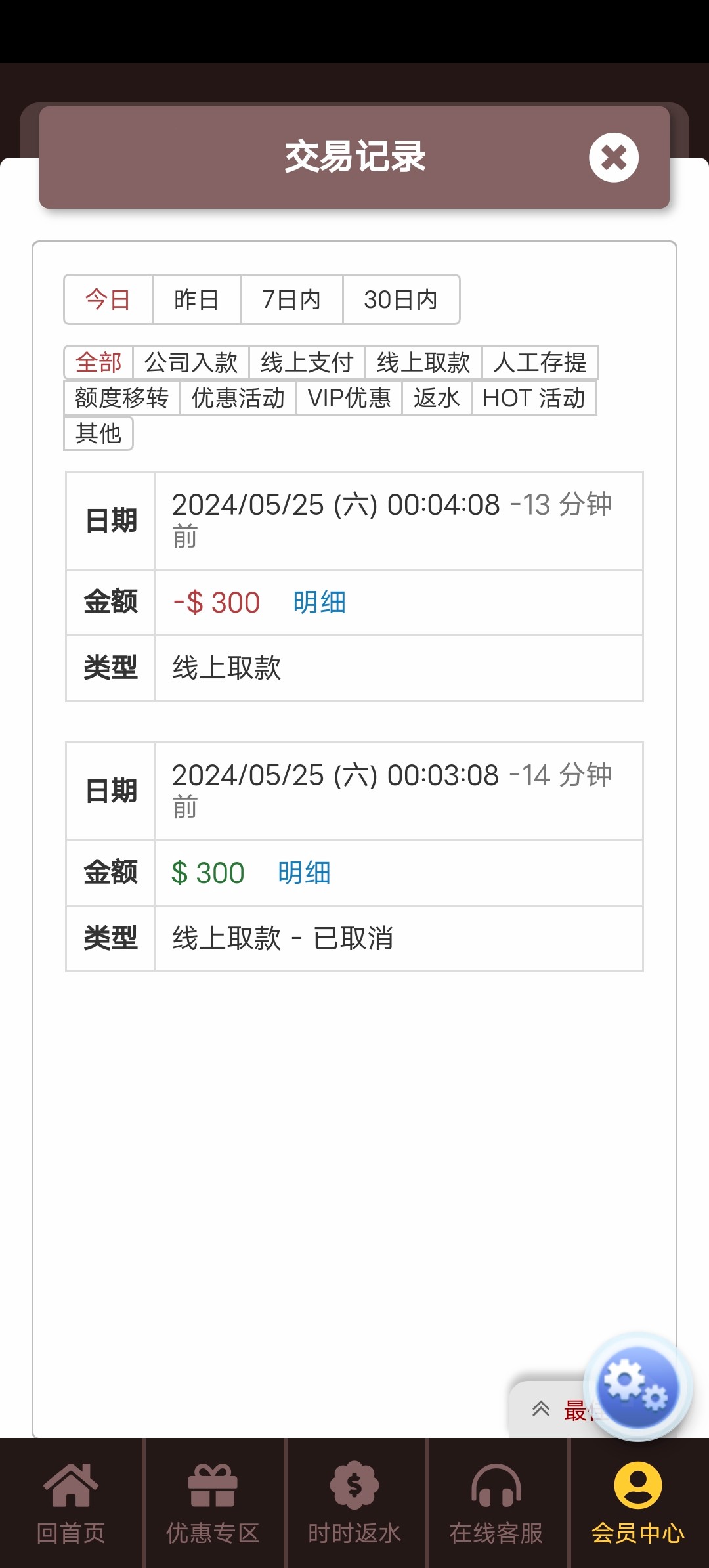
Task: Show VIP优惠 records
Action: (x=349, y=398)
